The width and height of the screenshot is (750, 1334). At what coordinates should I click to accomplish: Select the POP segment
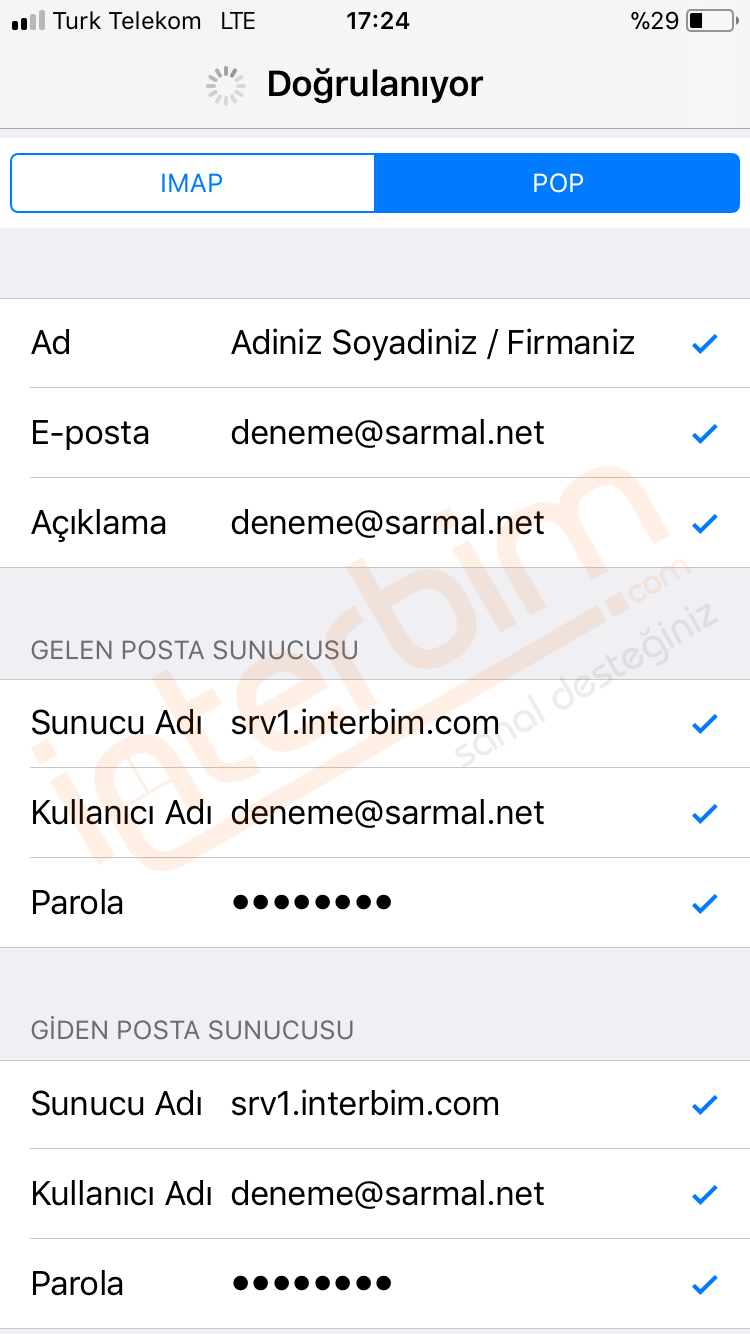(557, 183)
